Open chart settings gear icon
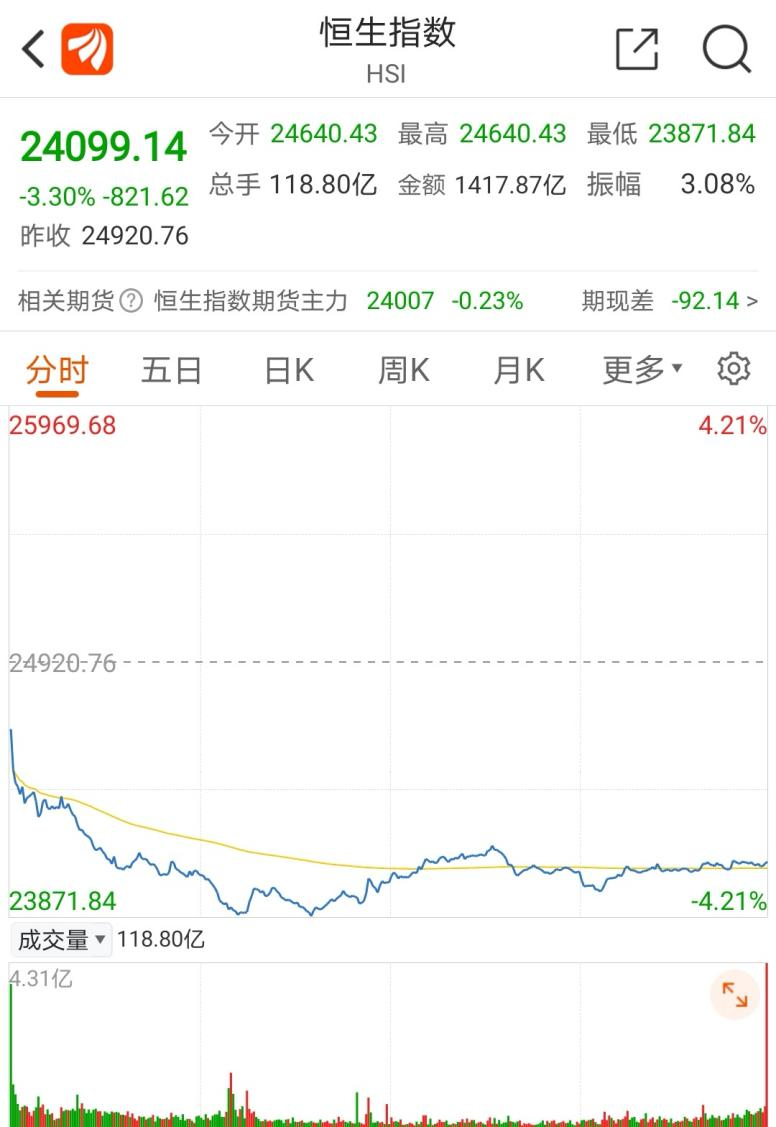The height and width of the screenshot is (1127, 776). [734, 369]
